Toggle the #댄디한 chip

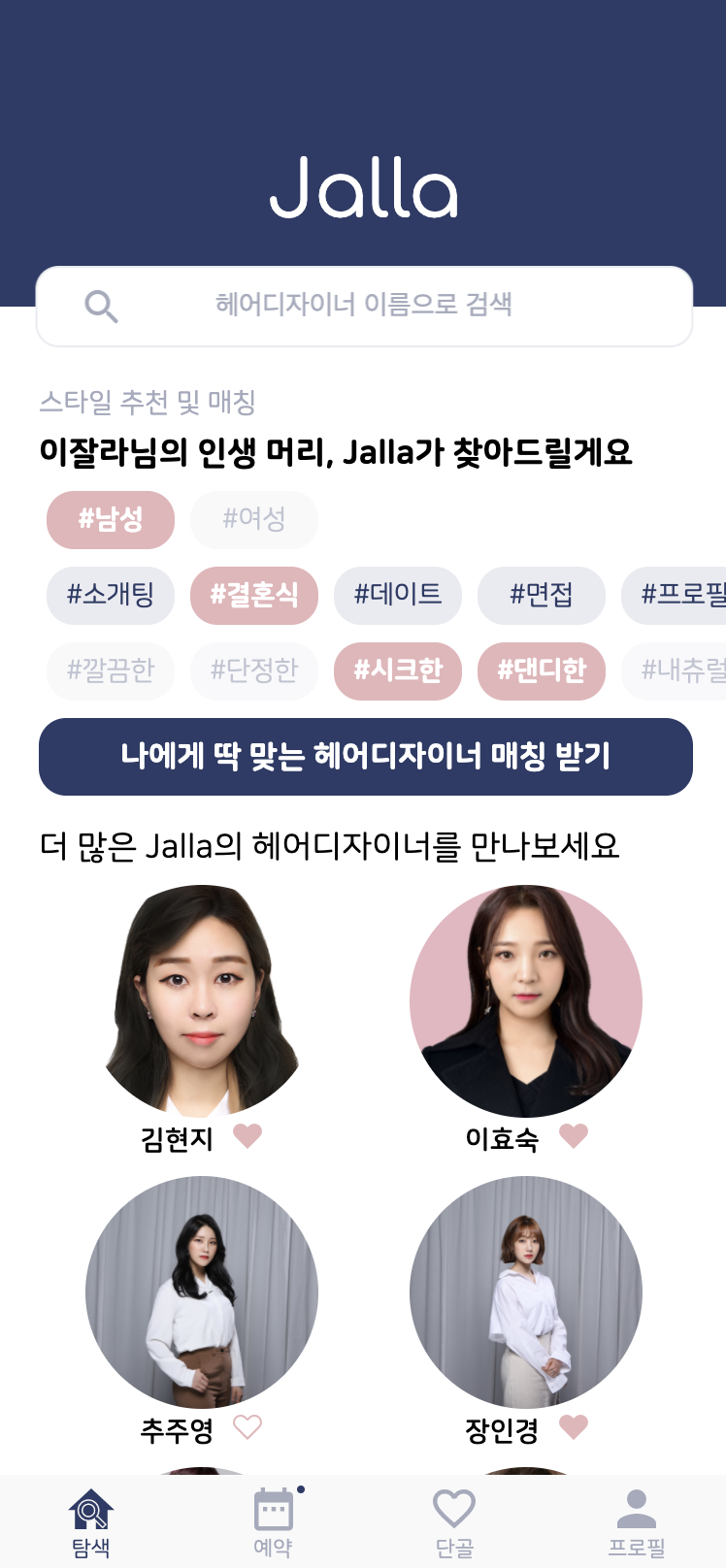(x=542, y=670)
